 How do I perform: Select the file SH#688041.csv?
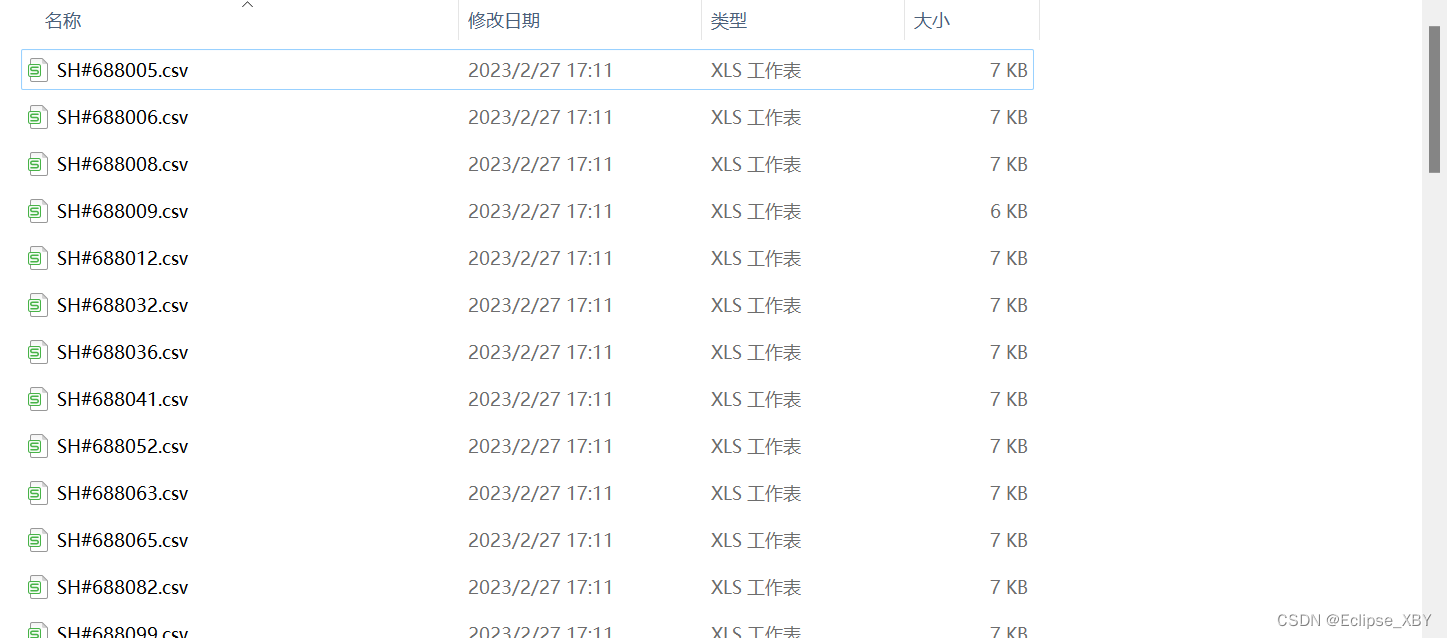(x=122, y=400)
